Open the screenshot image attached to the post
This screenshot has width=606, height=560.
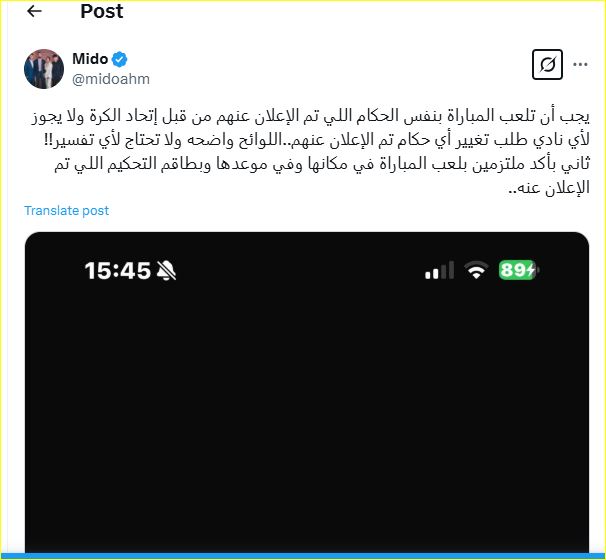[x=306, y=400]
